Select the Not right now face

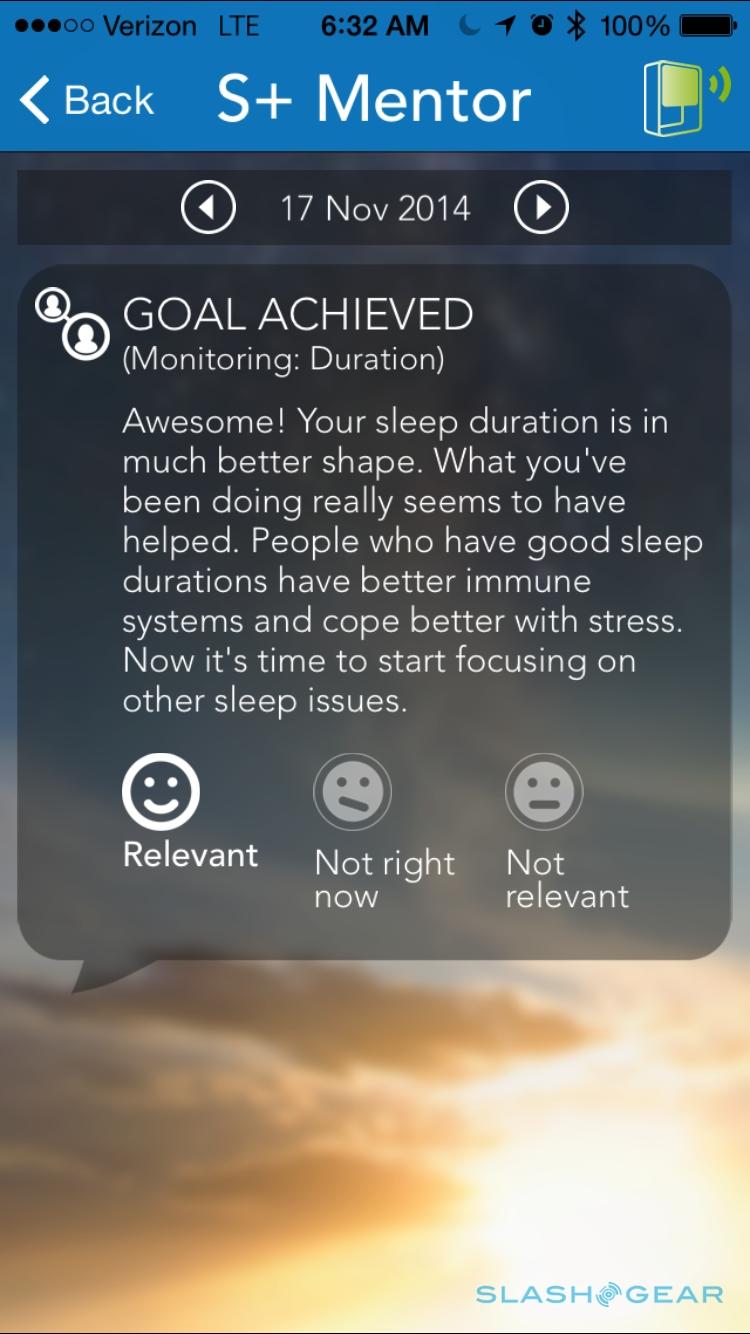(352, 793)
